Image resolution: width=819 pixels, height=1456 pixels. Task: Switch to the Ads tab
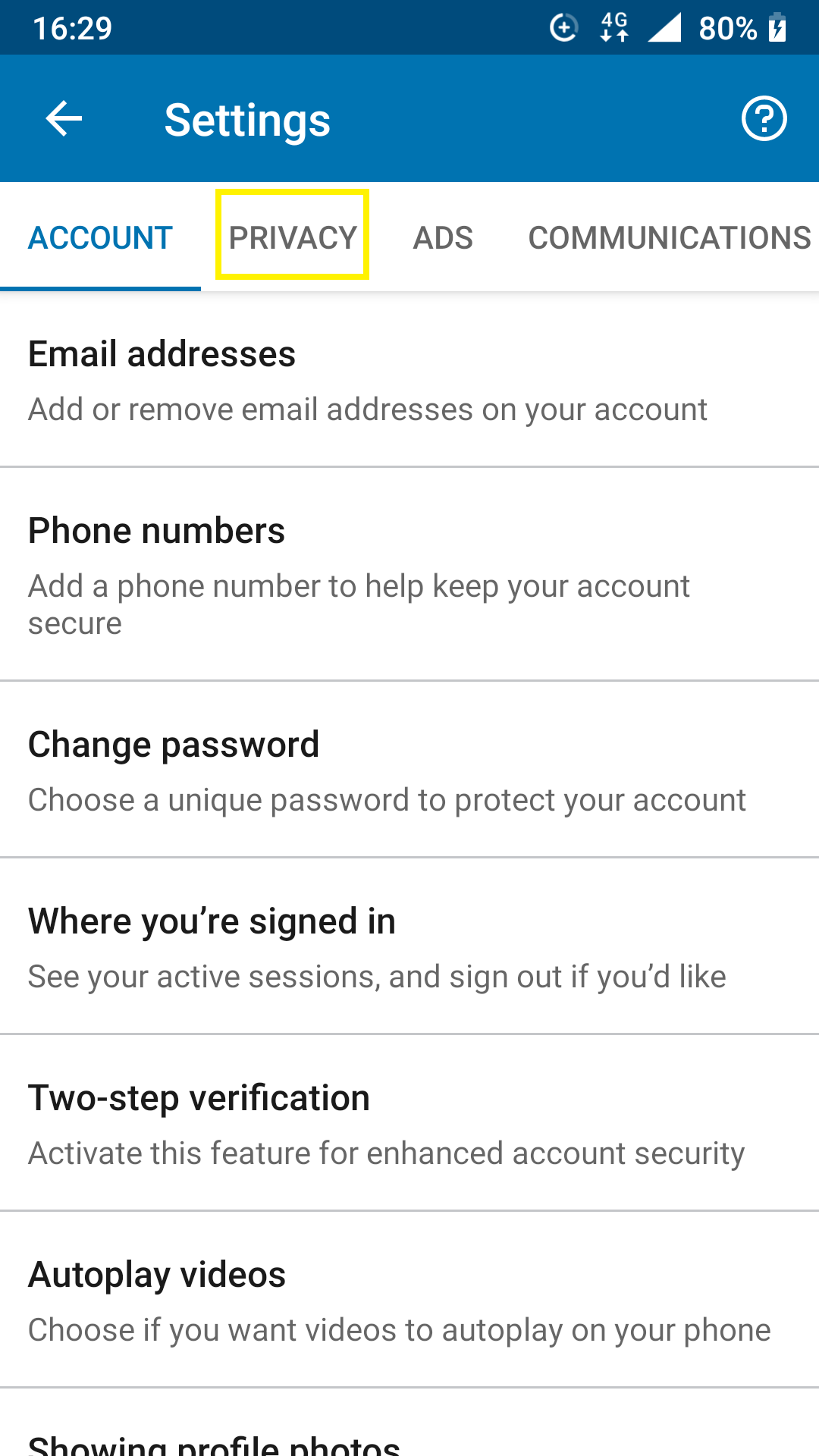tap(443, 237)
